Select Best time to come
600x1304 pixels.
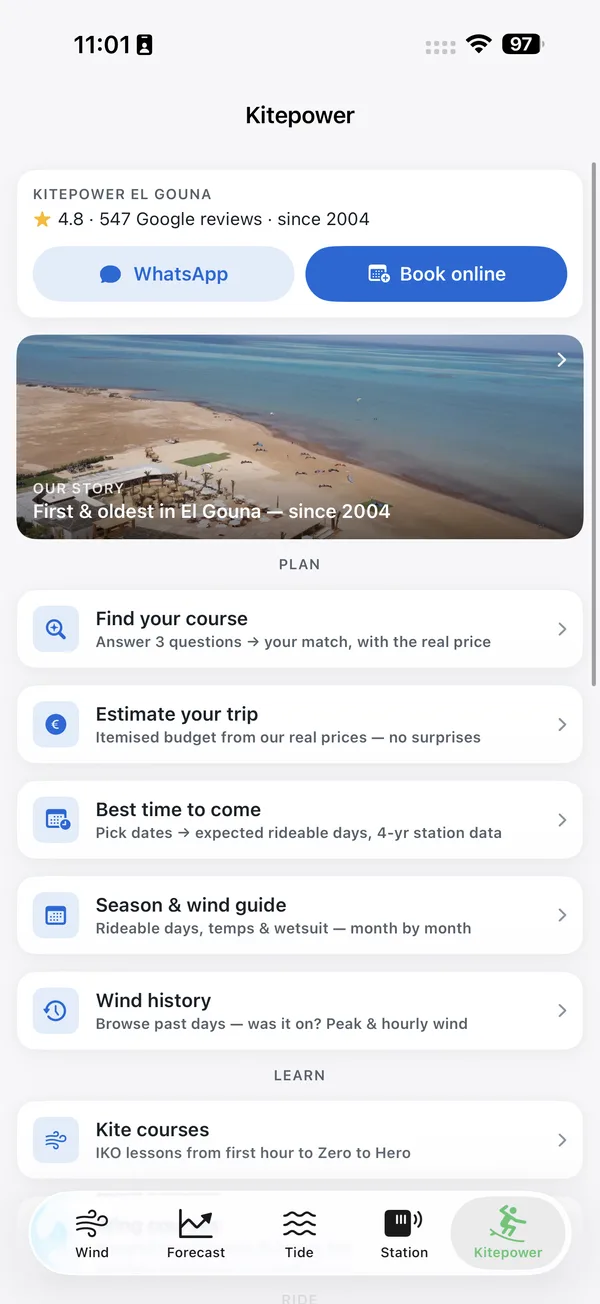tap(300, 820)
